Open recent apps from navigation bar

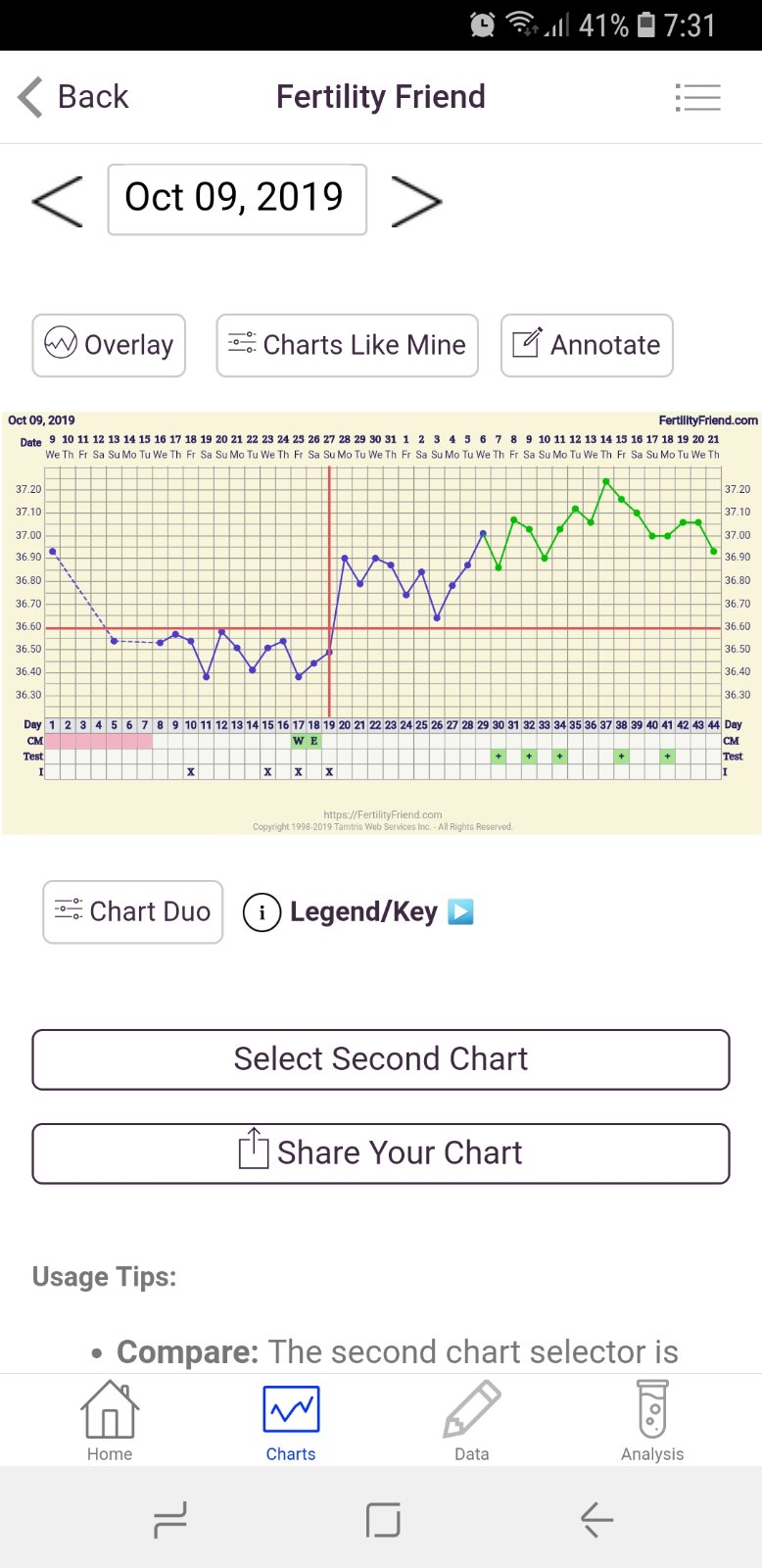[170, 1520]
